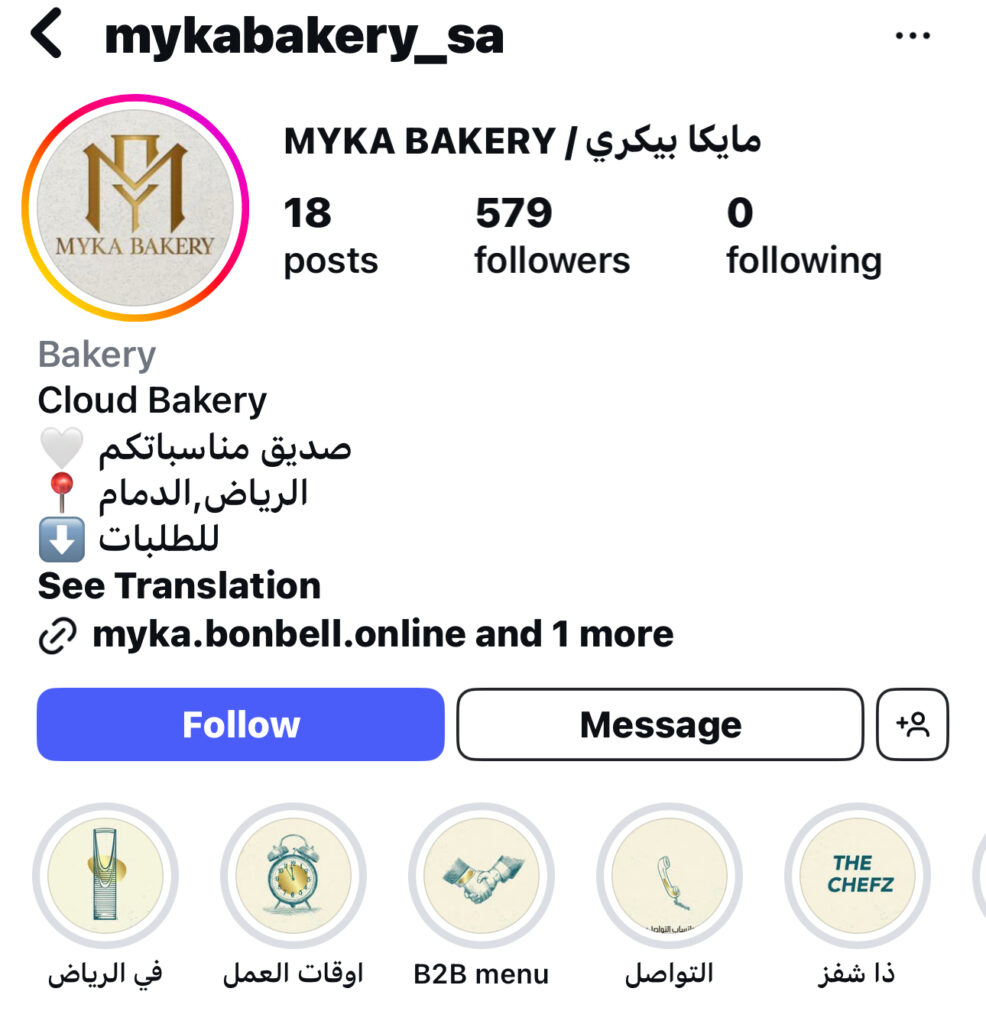Screen dimensions: 986x1024
Task: View MYKA BAKERY's profile story
Action: pos(134,207)
